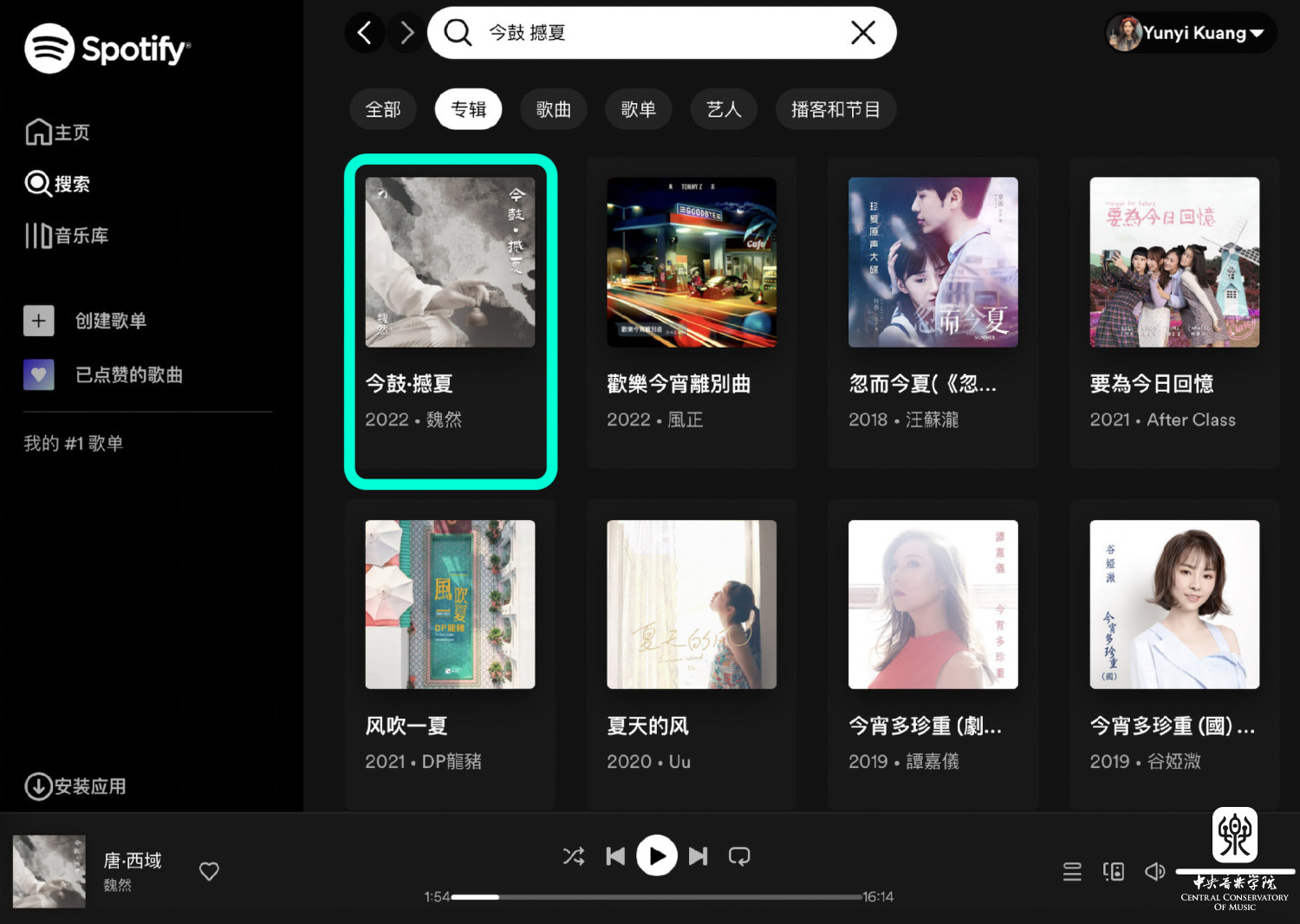Play the current track
The width and height of the screenshot is (1300, 924).
click(657, 856)
